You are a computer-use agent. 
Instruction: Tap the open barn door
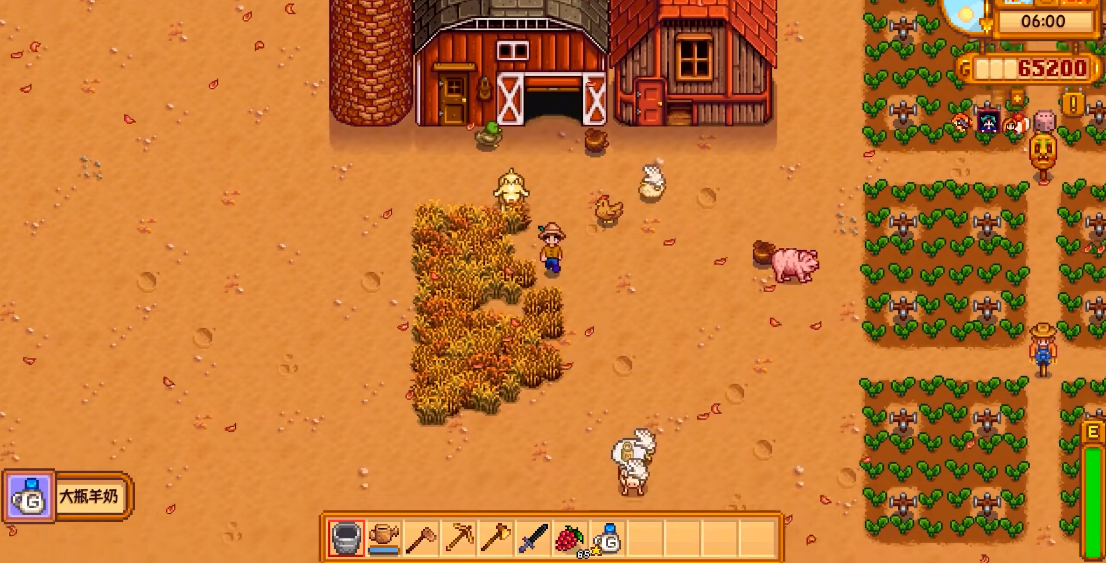pyautogui.click(x=553, y=104)
